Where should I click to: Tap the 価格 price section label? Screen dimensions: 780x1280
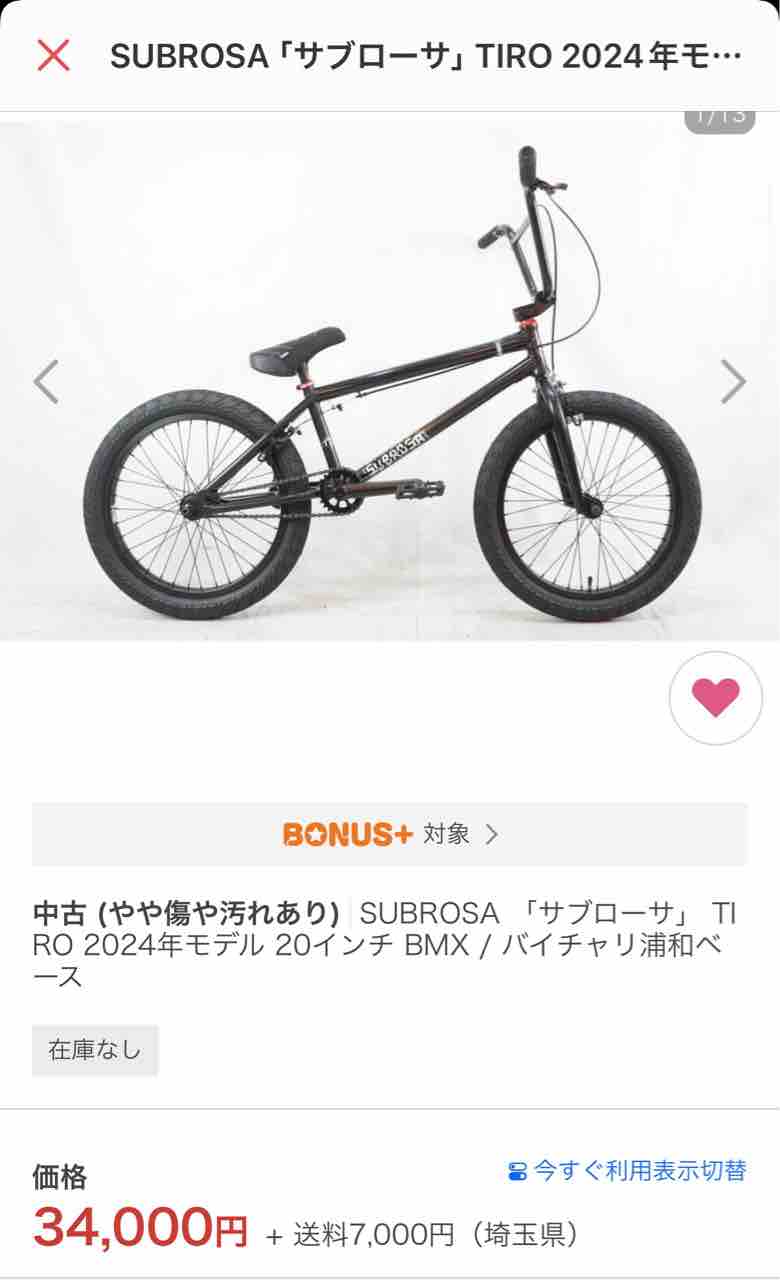click(60, 1180)
